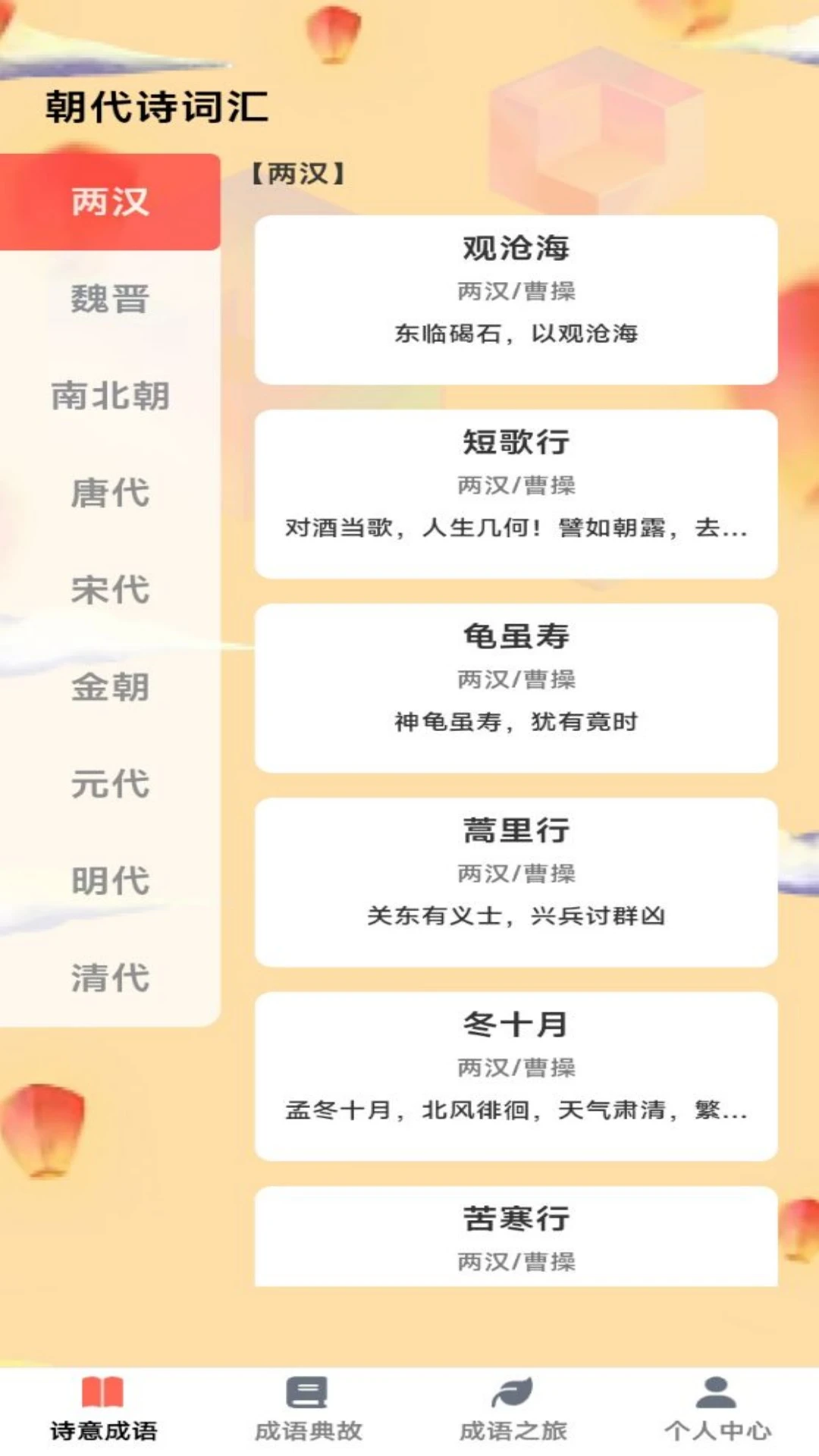819x1456 pixels.
Task: Select the 魏晋 dynasty category
Action: [x=110, y=298]
